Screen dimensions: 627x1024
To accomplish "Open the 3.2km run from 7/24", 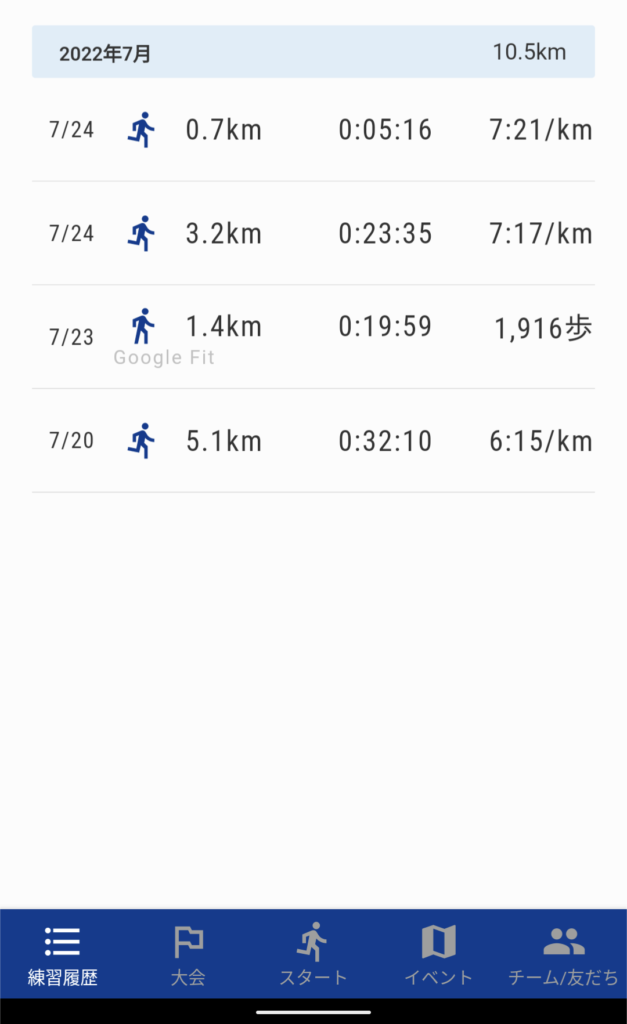I will click(x=313, y=234).
